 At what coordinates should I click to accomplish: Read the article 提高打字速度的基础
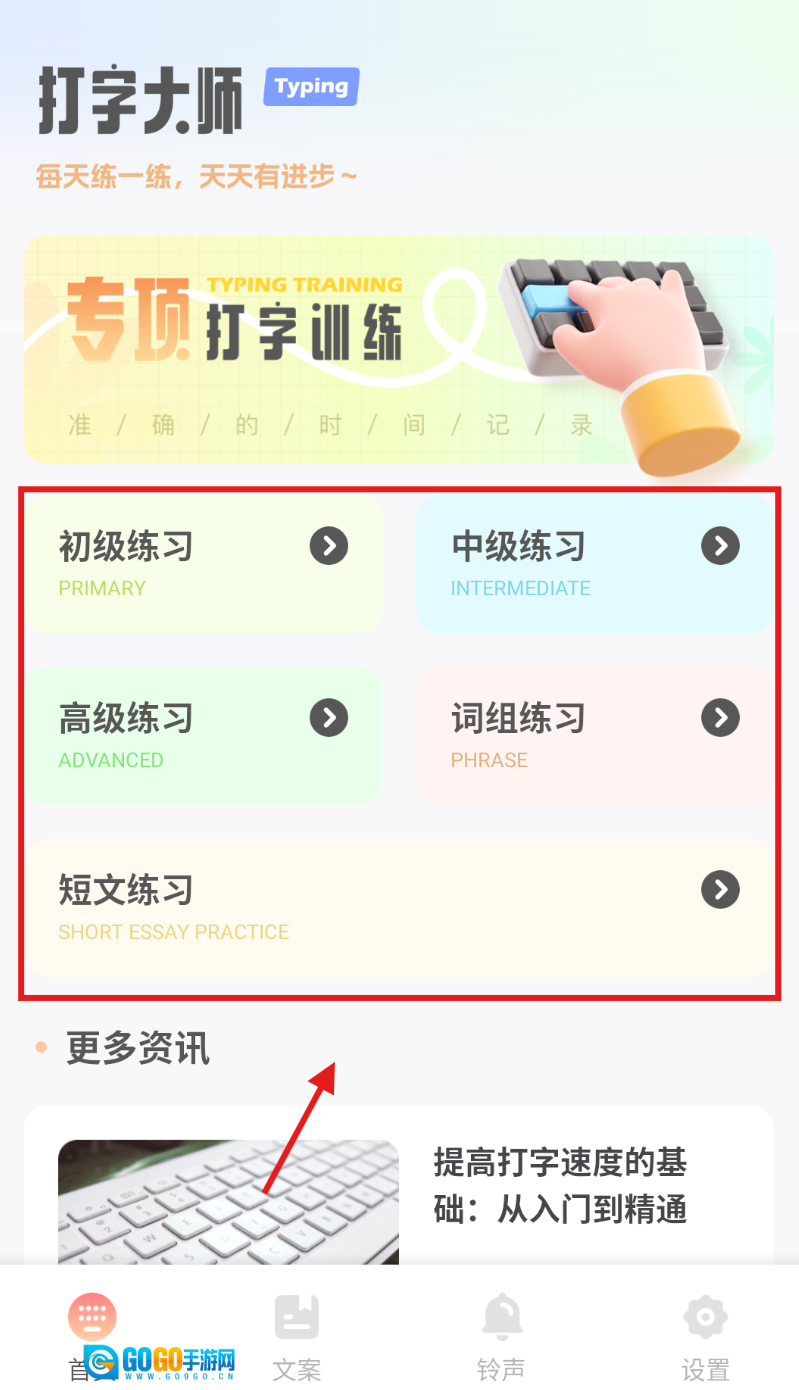[x=559, y=1186]
